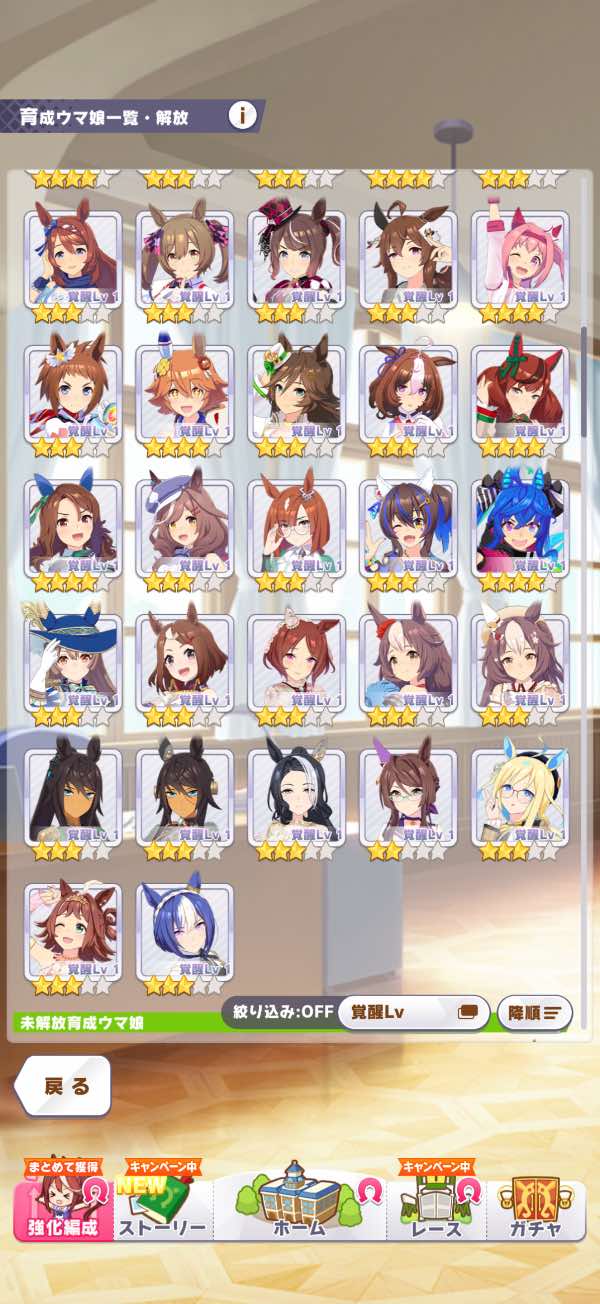Toggle the 降順 sort order
Screen dimensions: 600x1304
tap(534, 1012)
